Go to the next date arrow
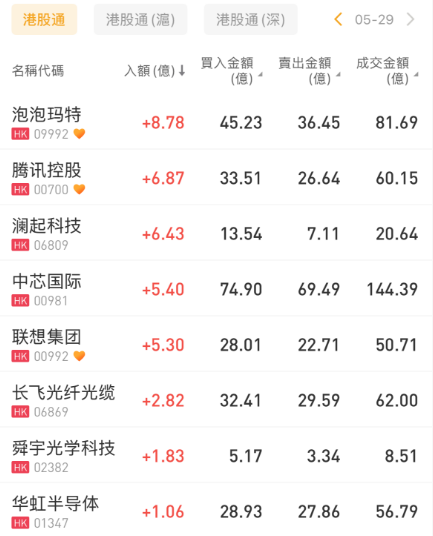The width and height of the screenshot is (433, 536). point(410,19)
